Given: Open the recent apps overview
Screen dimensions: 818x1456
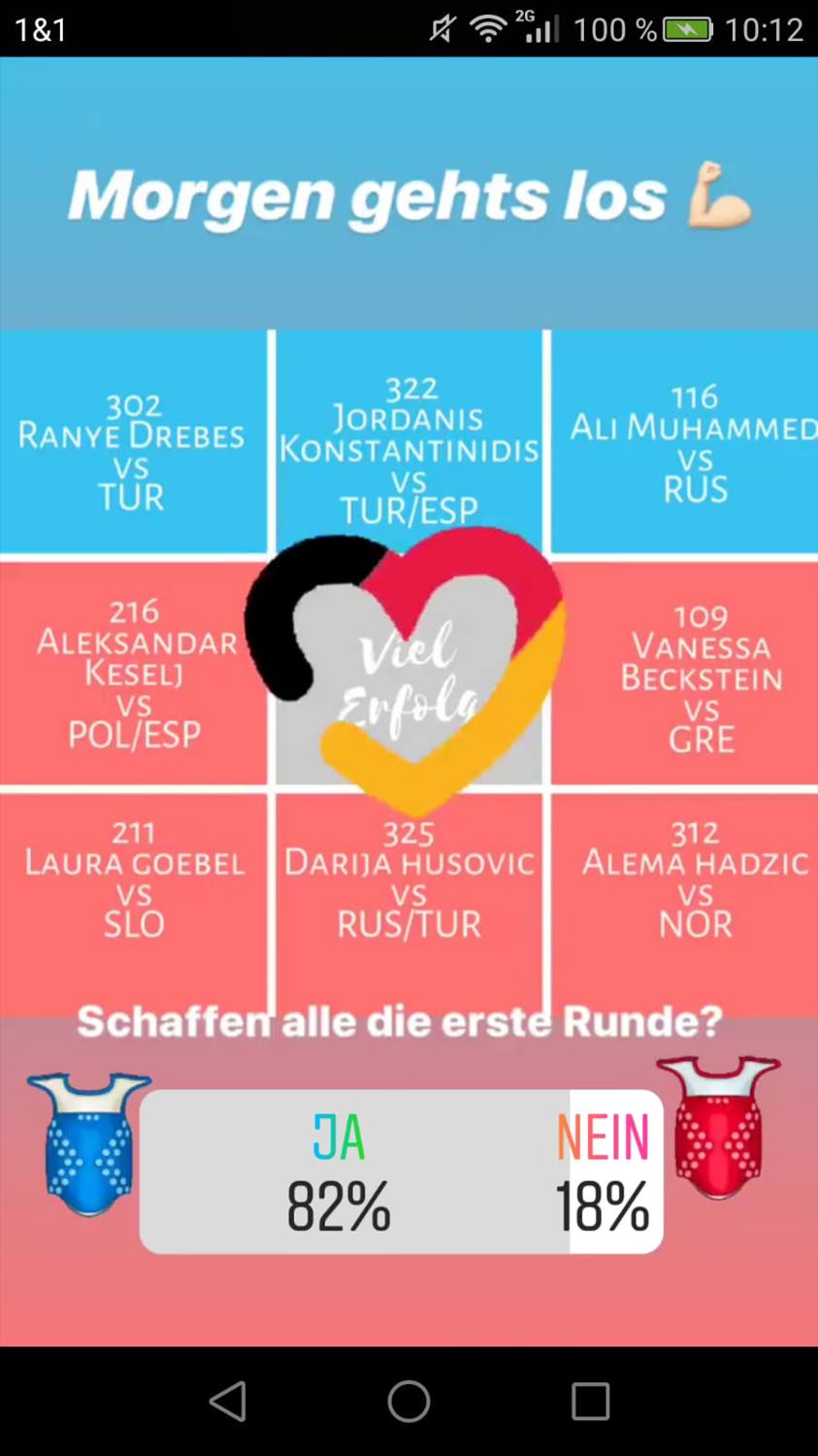Looking at the screenshot, I should coord(590,1401).
